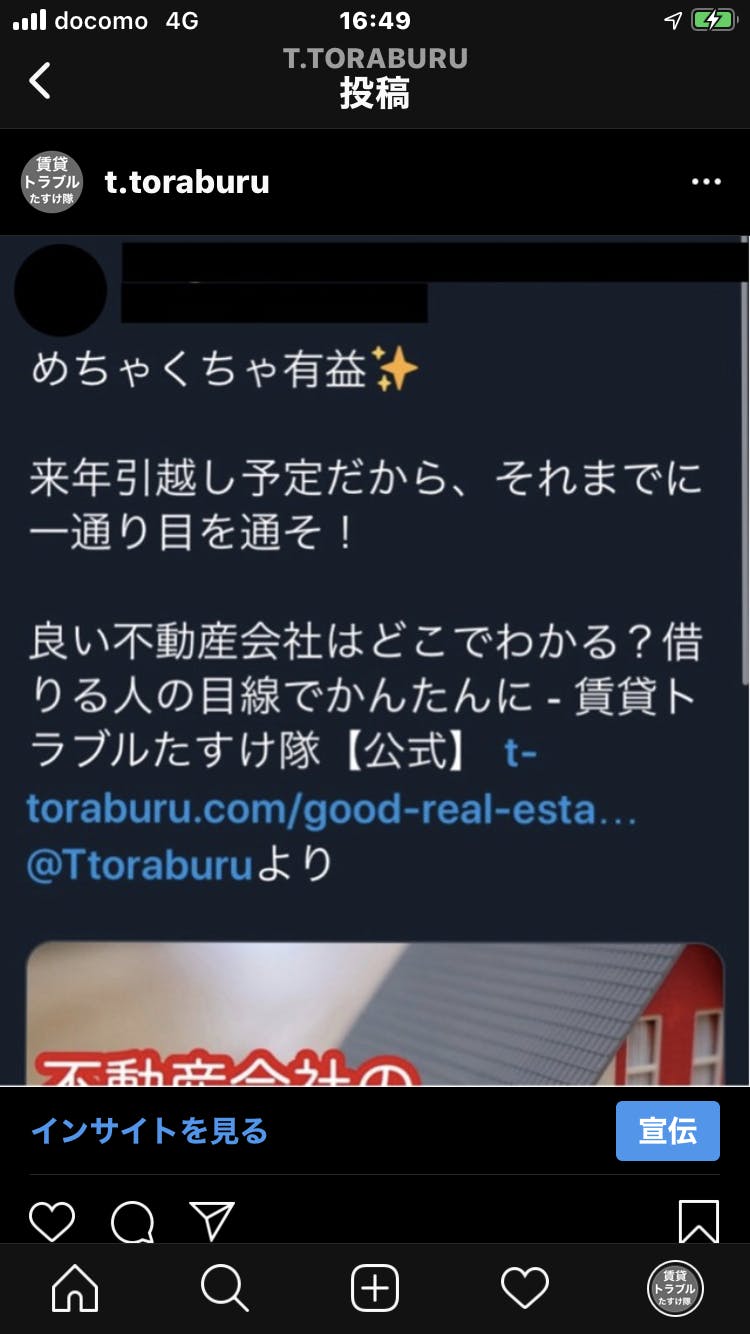Open comments on this post
Image resolution: width=750 pixels, height=1334 pixels.
(x=132, y=1221)
